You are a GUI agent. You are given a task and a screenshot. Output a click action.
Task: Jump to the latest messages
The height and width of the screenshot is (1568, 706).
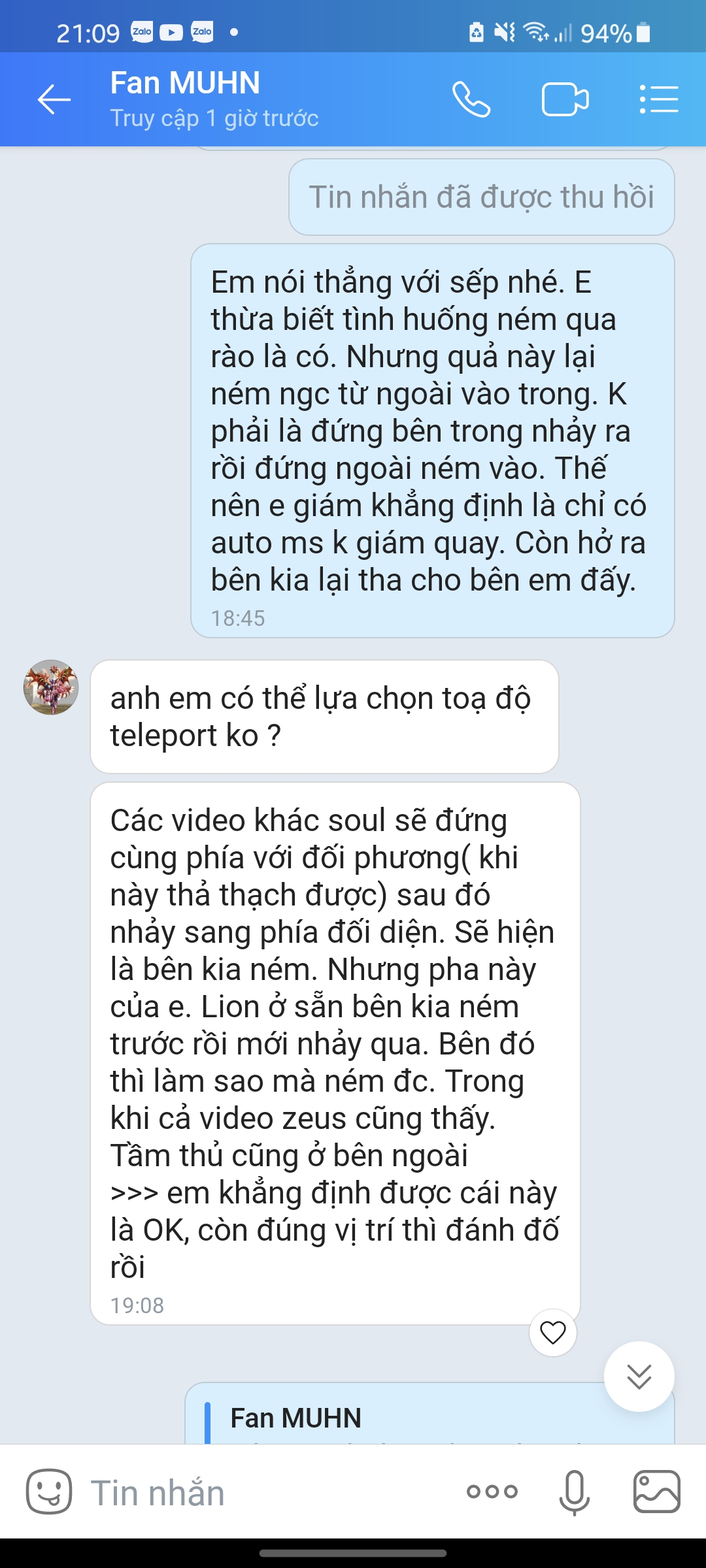pyautogui.click(x=639, y=1377)
